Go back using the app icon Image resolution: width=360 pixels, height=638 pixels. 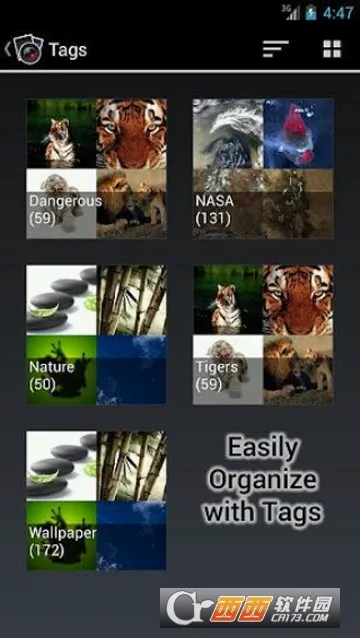point(24,49)
